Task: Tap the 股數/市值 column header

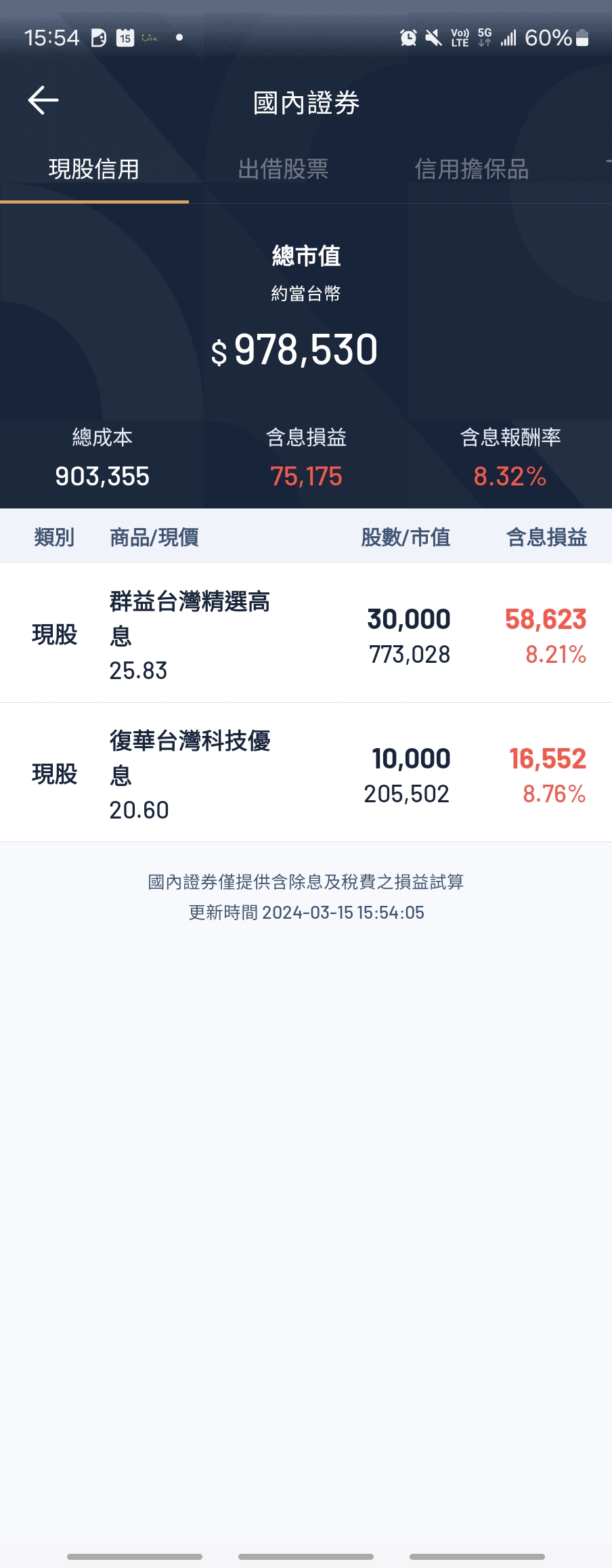Action: pos(405,537)
